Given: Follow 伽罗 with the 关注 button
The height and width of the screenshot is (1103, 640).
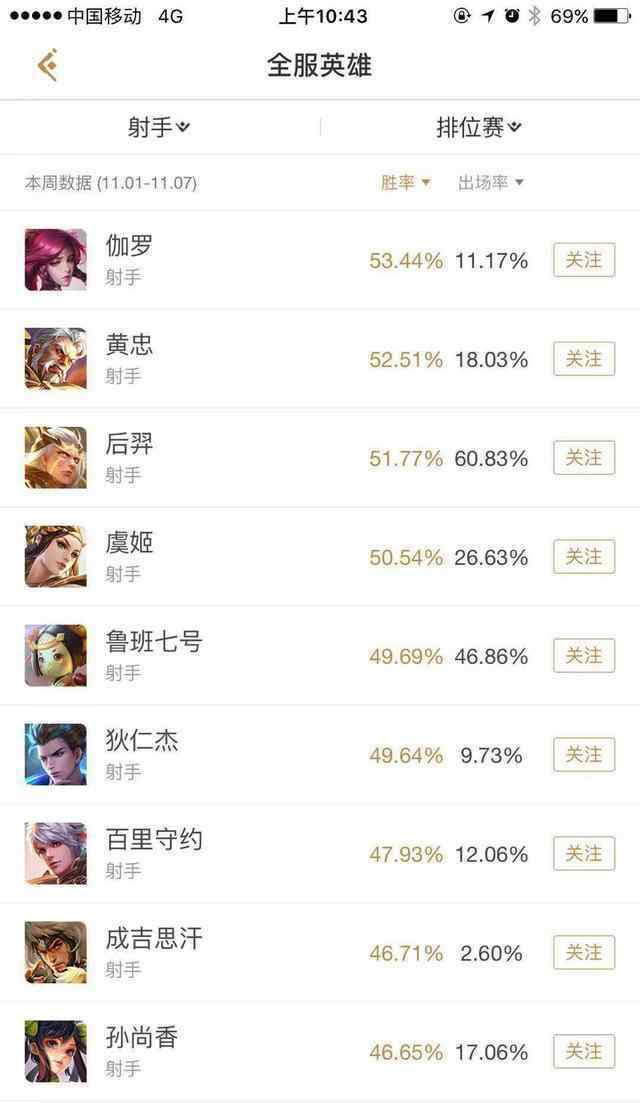Looking at the screenshot, I should pyautogui.click(x=584, y=260).
